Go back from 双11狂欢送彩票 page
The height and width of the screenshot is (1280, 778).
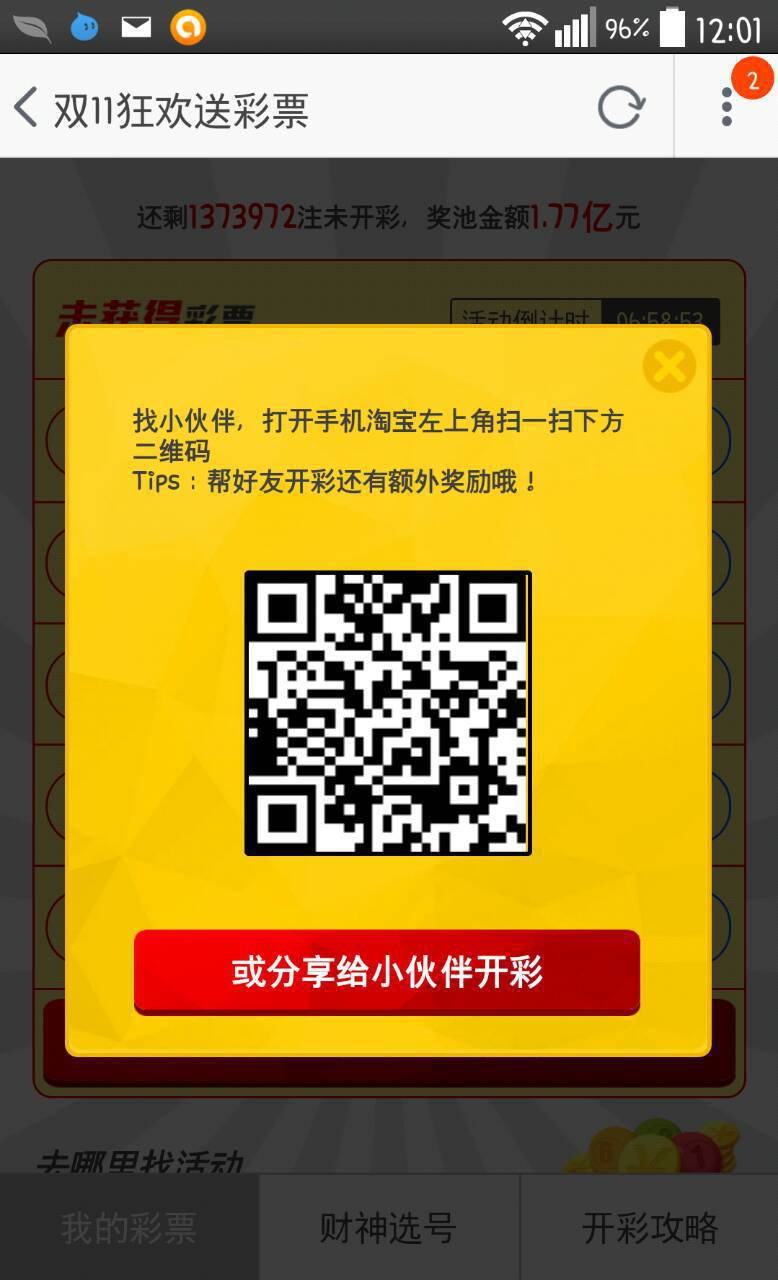pos(27,107)
